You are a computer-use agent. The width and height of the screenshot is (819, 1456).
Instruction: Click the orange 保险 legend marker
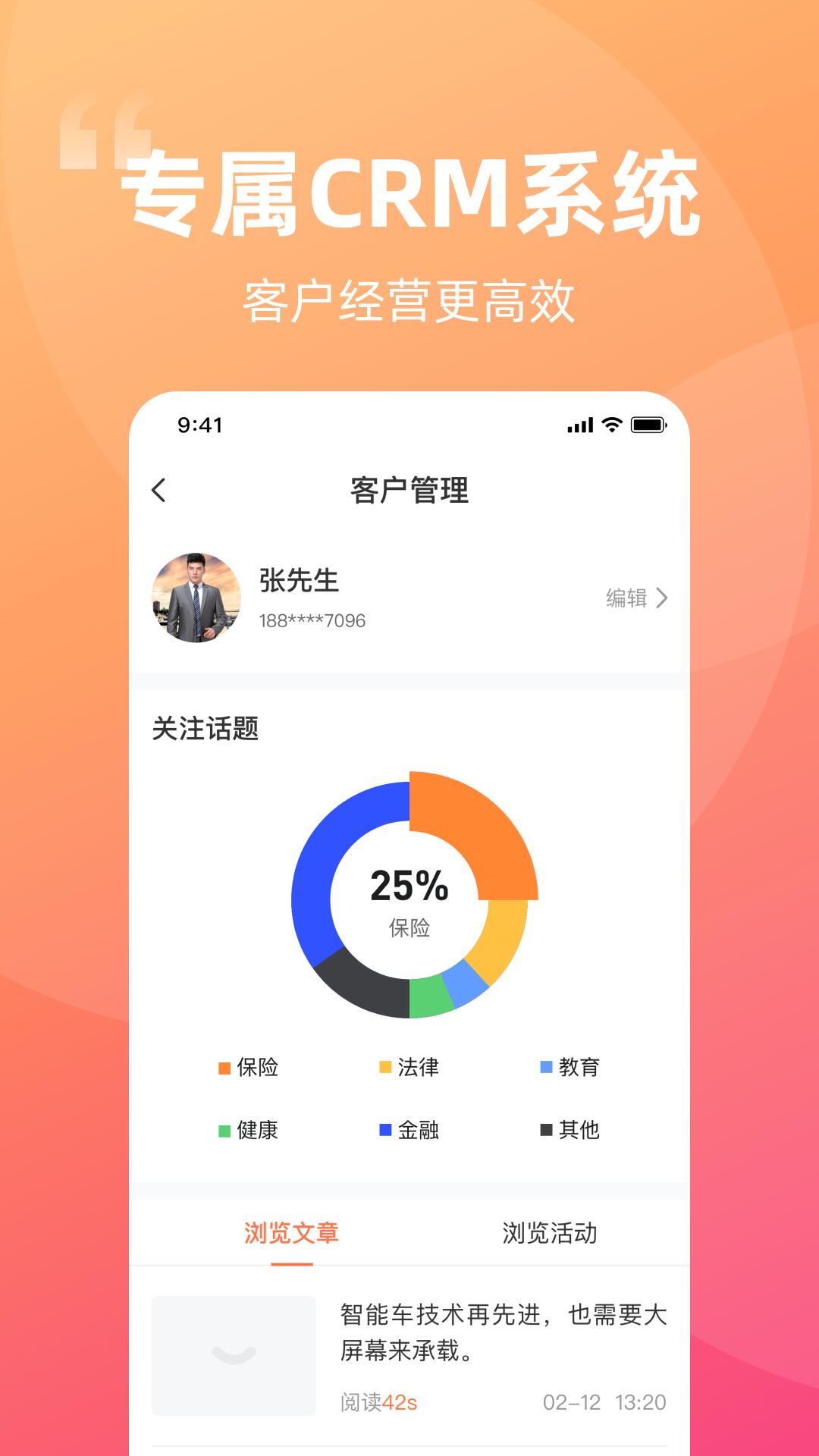224,1068
